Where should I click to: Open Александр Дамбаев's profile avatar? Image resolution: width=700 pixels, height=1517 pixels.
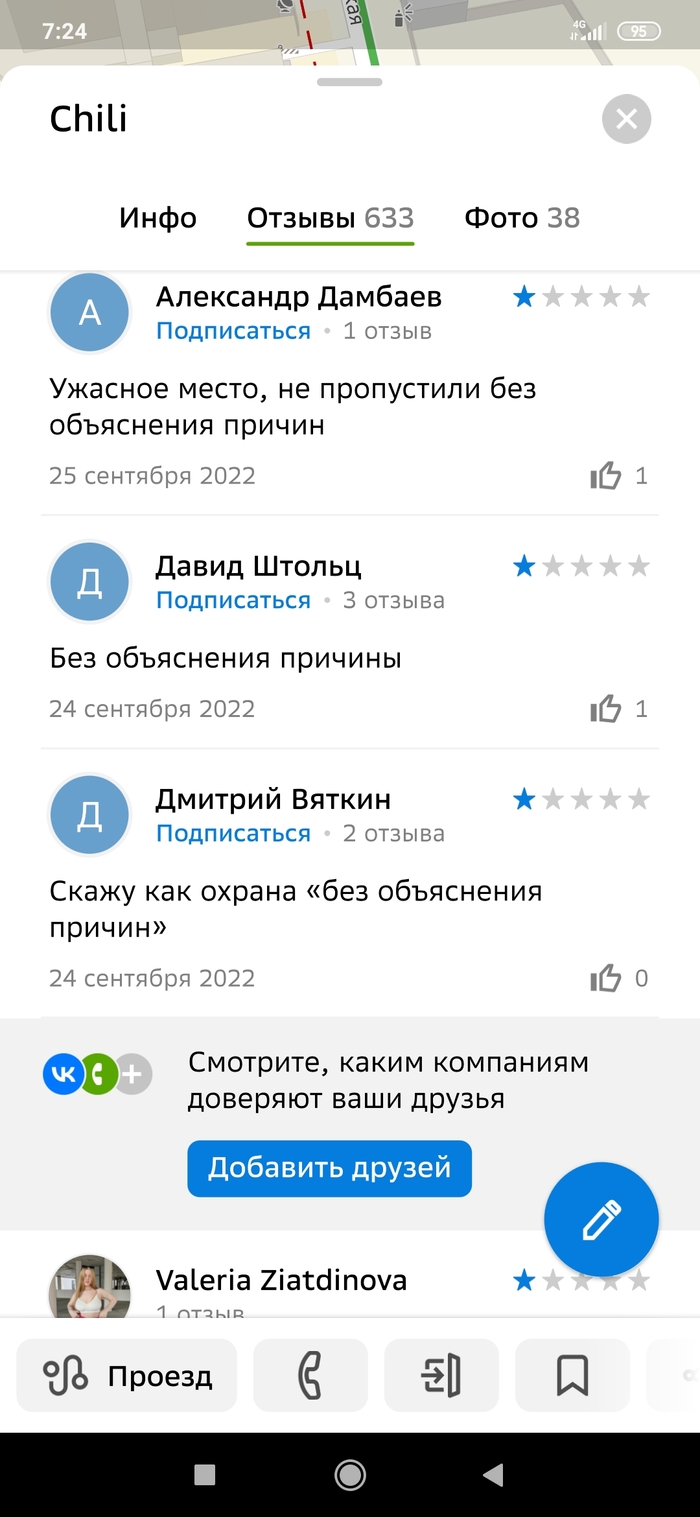point(90,313)
